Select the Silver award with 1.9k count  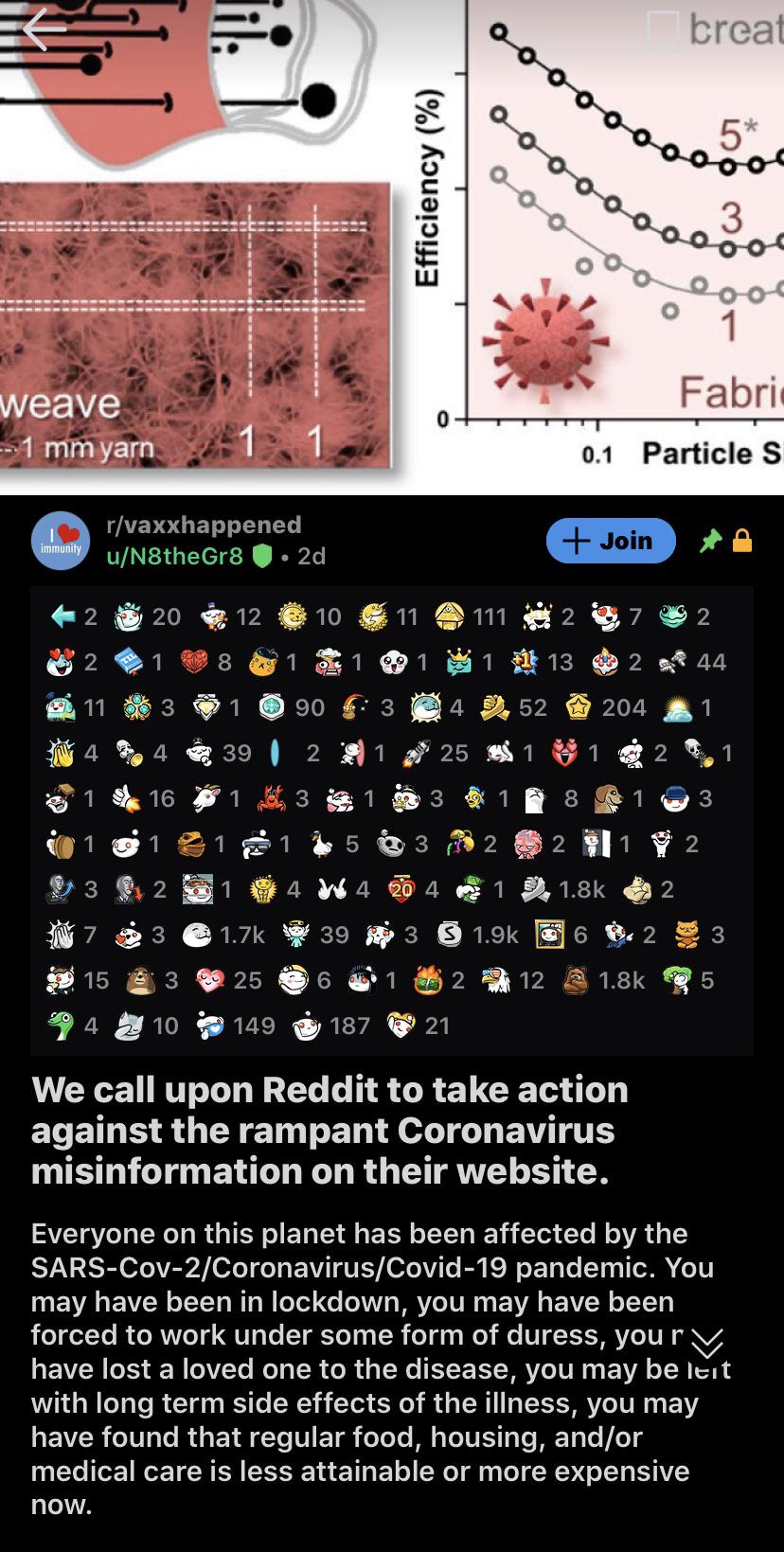coord(448,934)
